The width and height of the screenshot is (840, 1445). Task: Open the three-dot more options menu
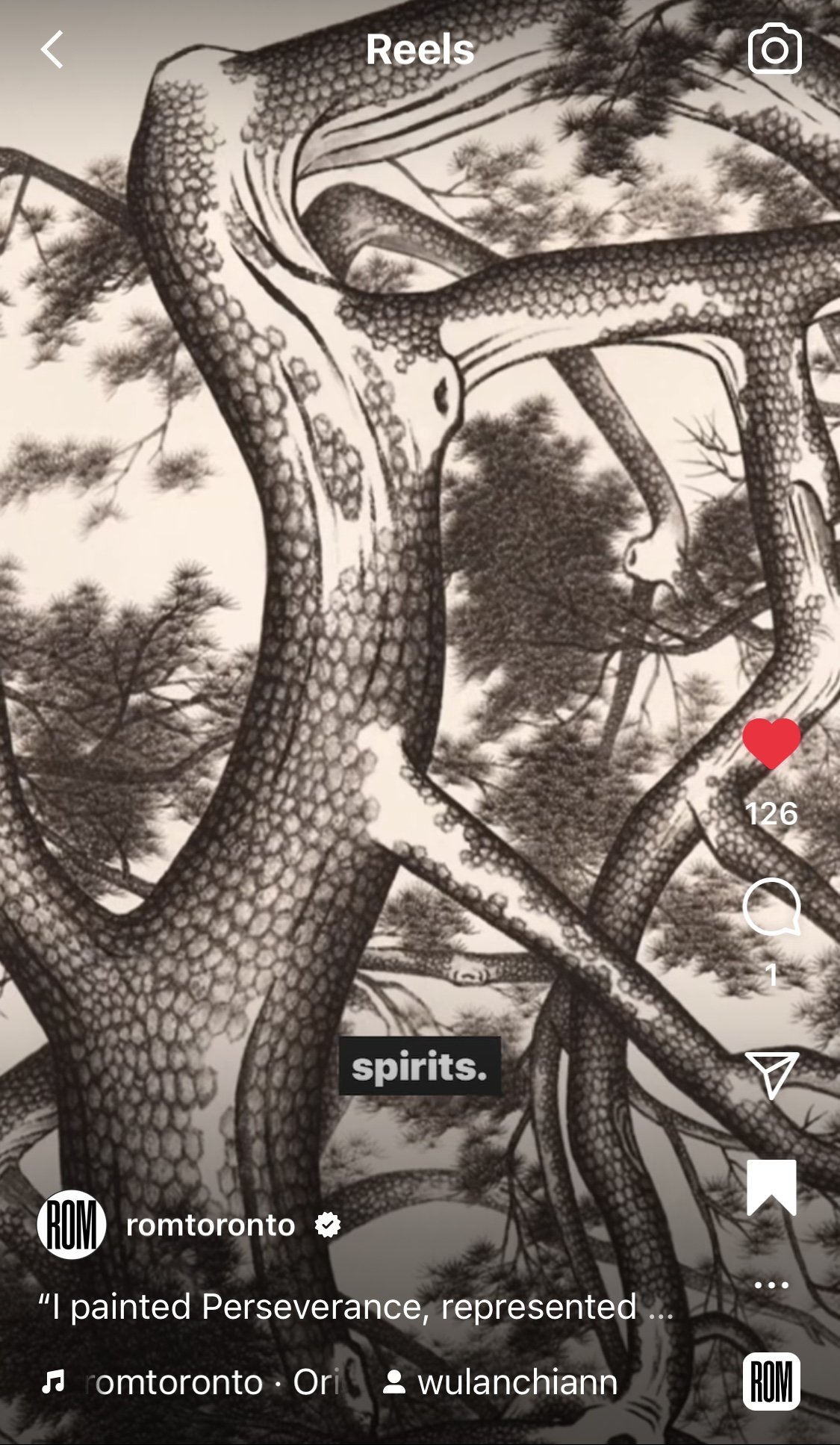[771, 1285]
